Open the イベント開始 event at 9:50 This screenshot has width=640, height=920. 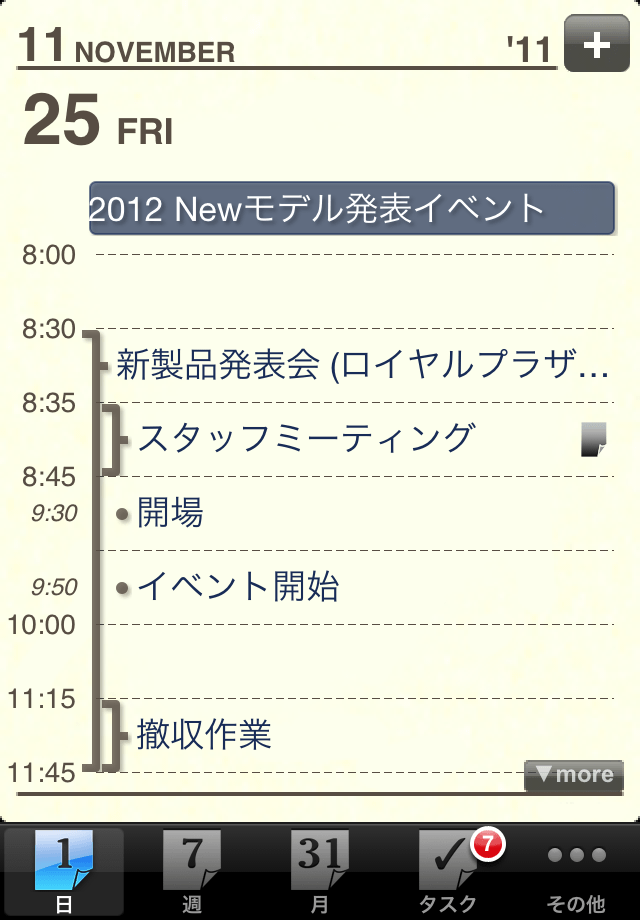click(x=238, y=587)
